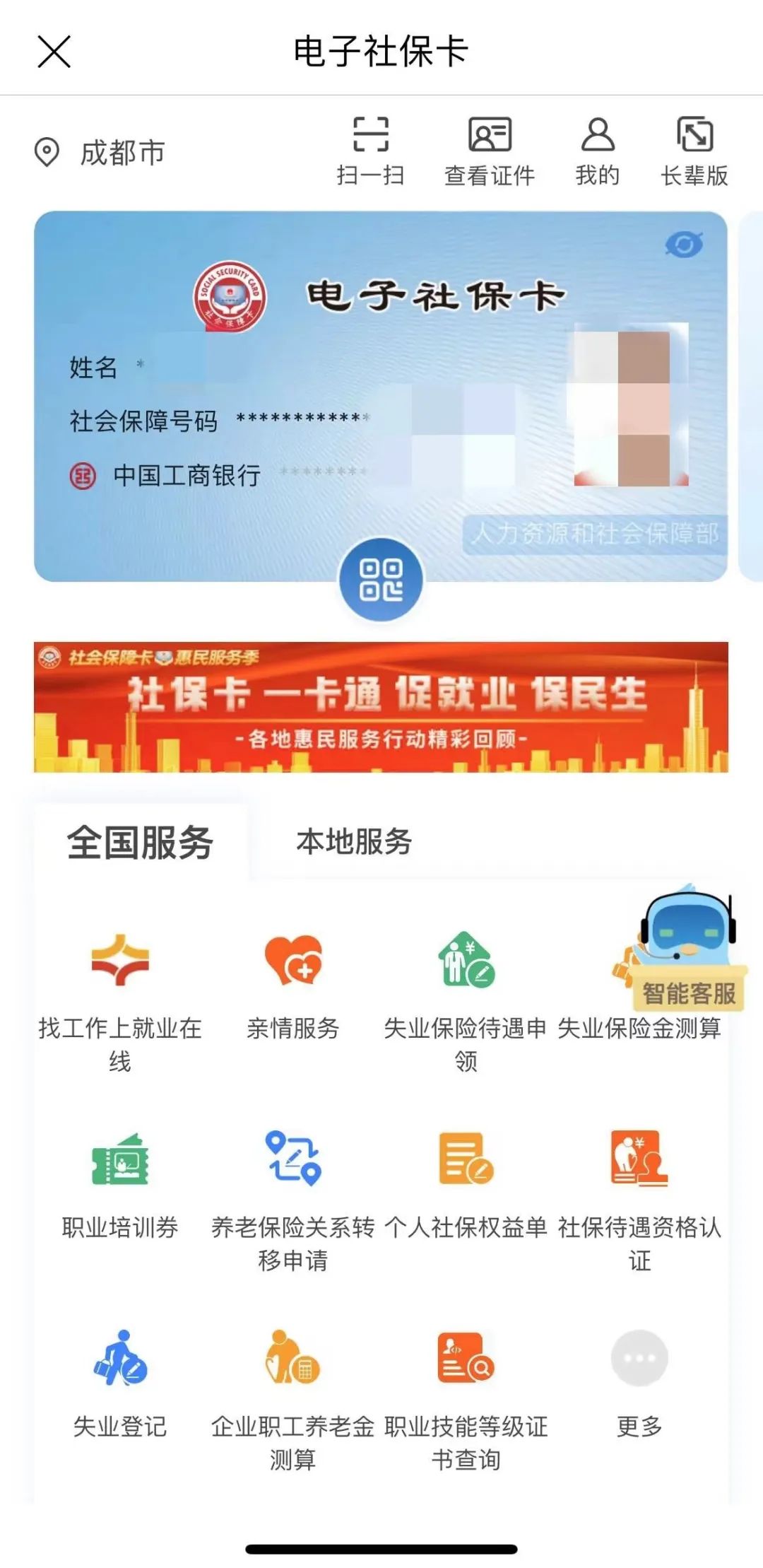Image resolution: width=763 pixels, height=1568 pixels.
Task: Show the social security card QR code
Action: (381, 580)
